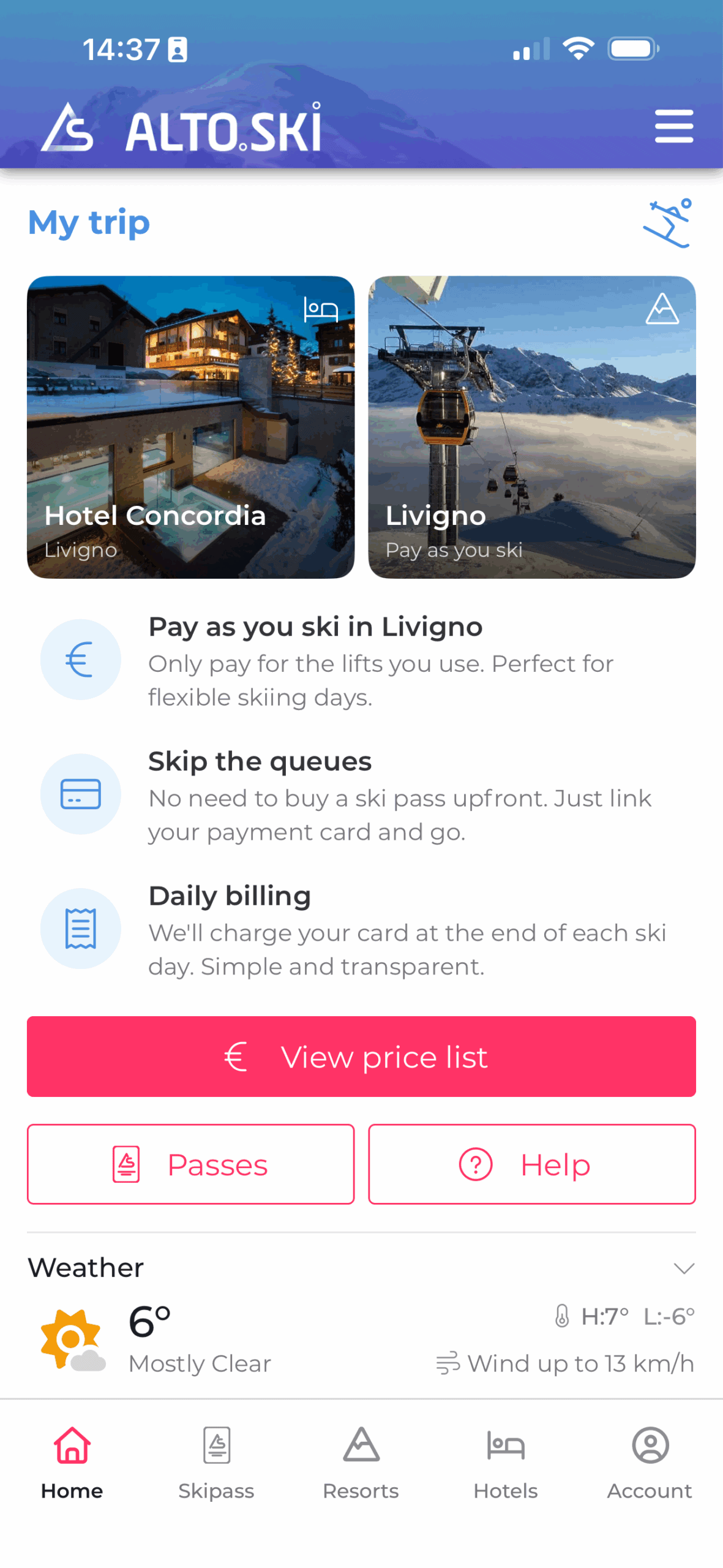Open Passes
723x1568 pixels.
click(190, 1164)
